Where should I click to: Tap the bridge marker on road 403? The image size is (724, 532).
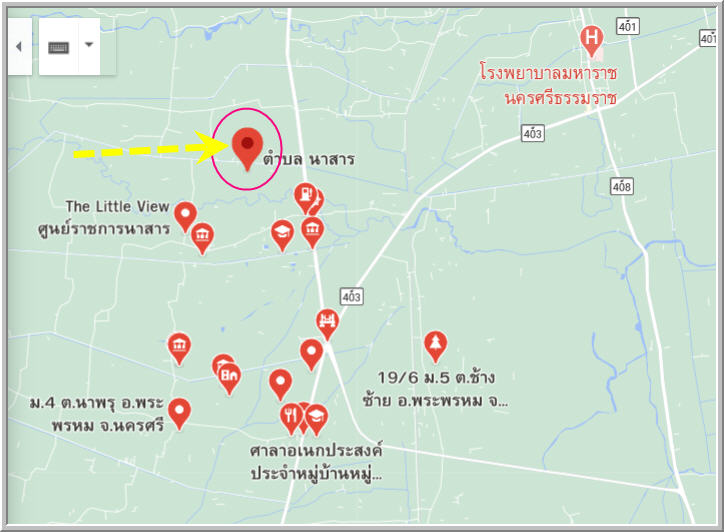(x=327, y=322)
